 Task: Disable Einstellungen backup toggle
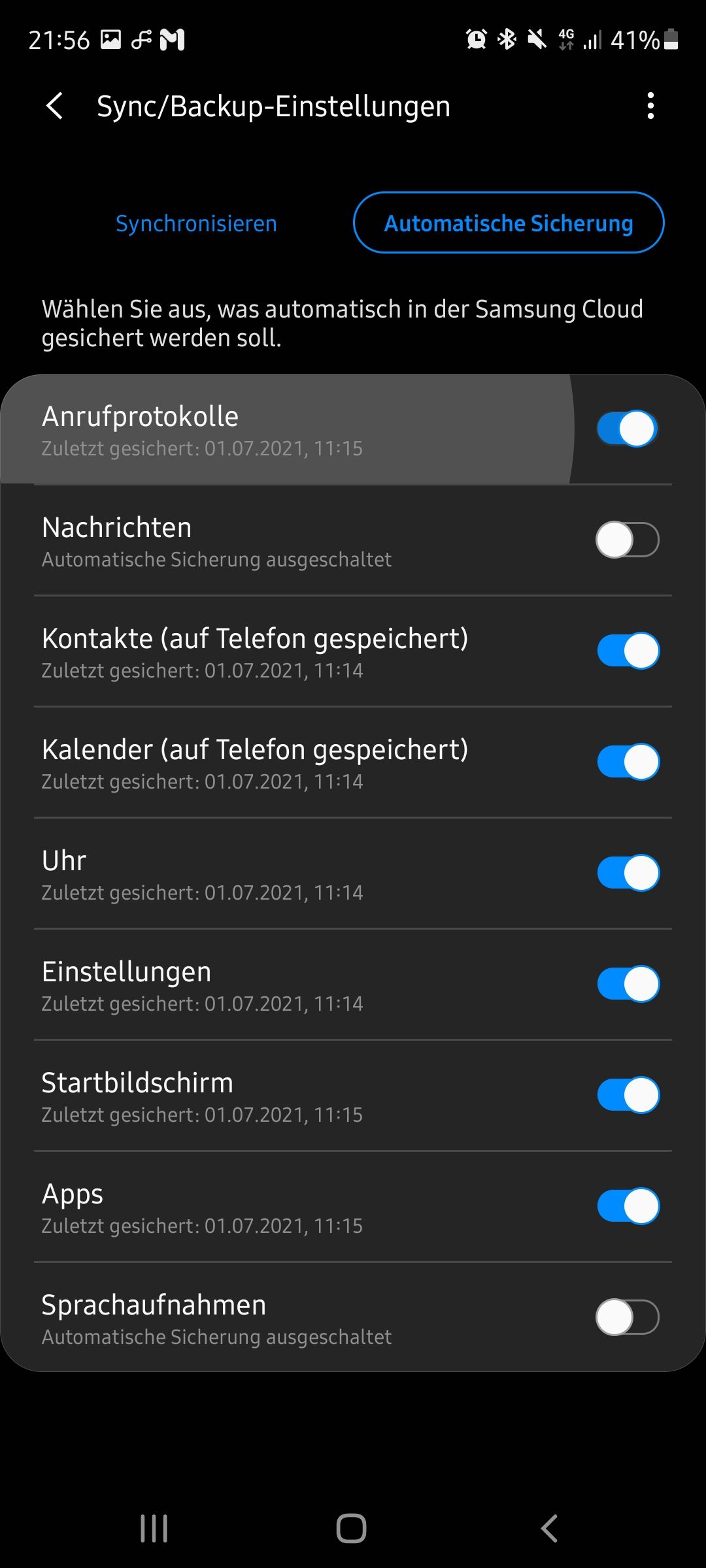627,984
